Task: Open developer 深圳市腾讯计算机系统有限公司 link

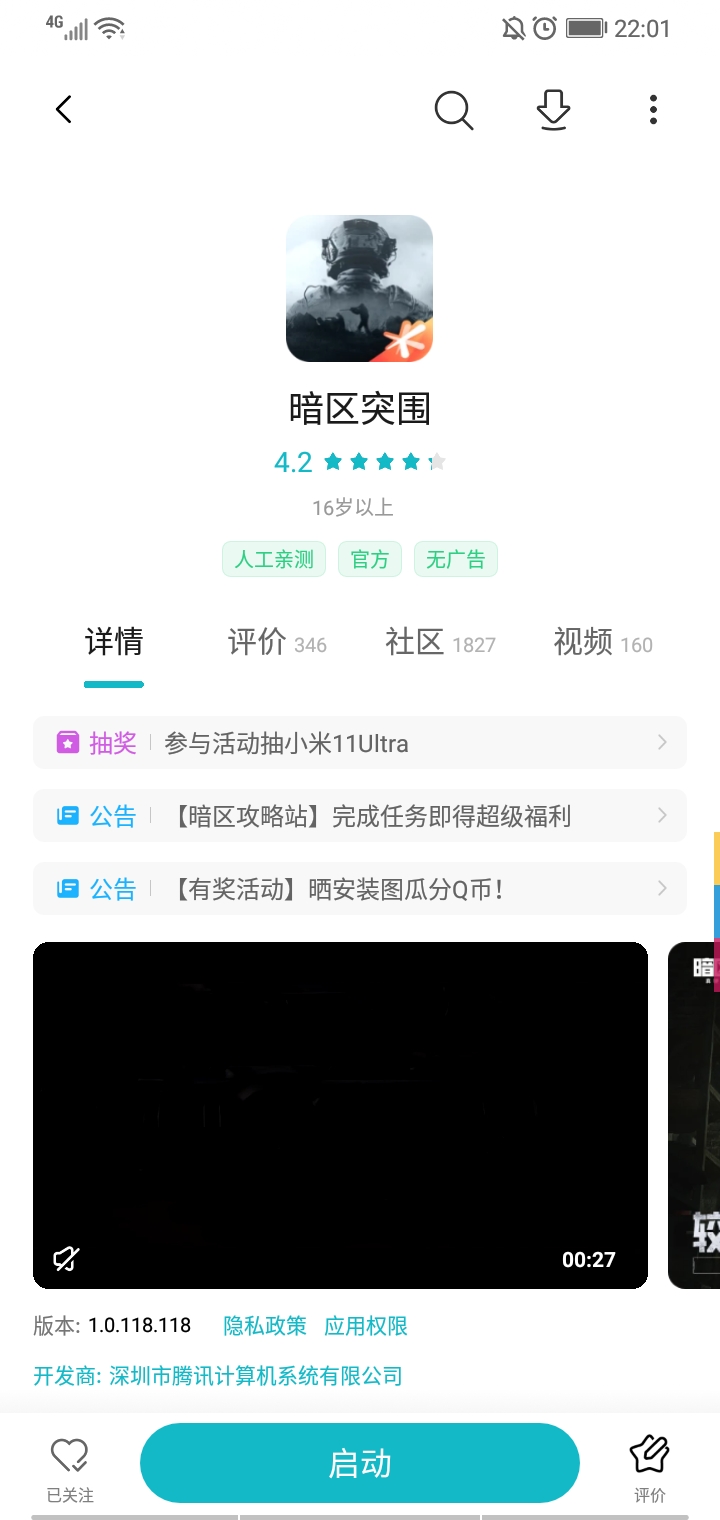Action: (x=218, y=1376)
